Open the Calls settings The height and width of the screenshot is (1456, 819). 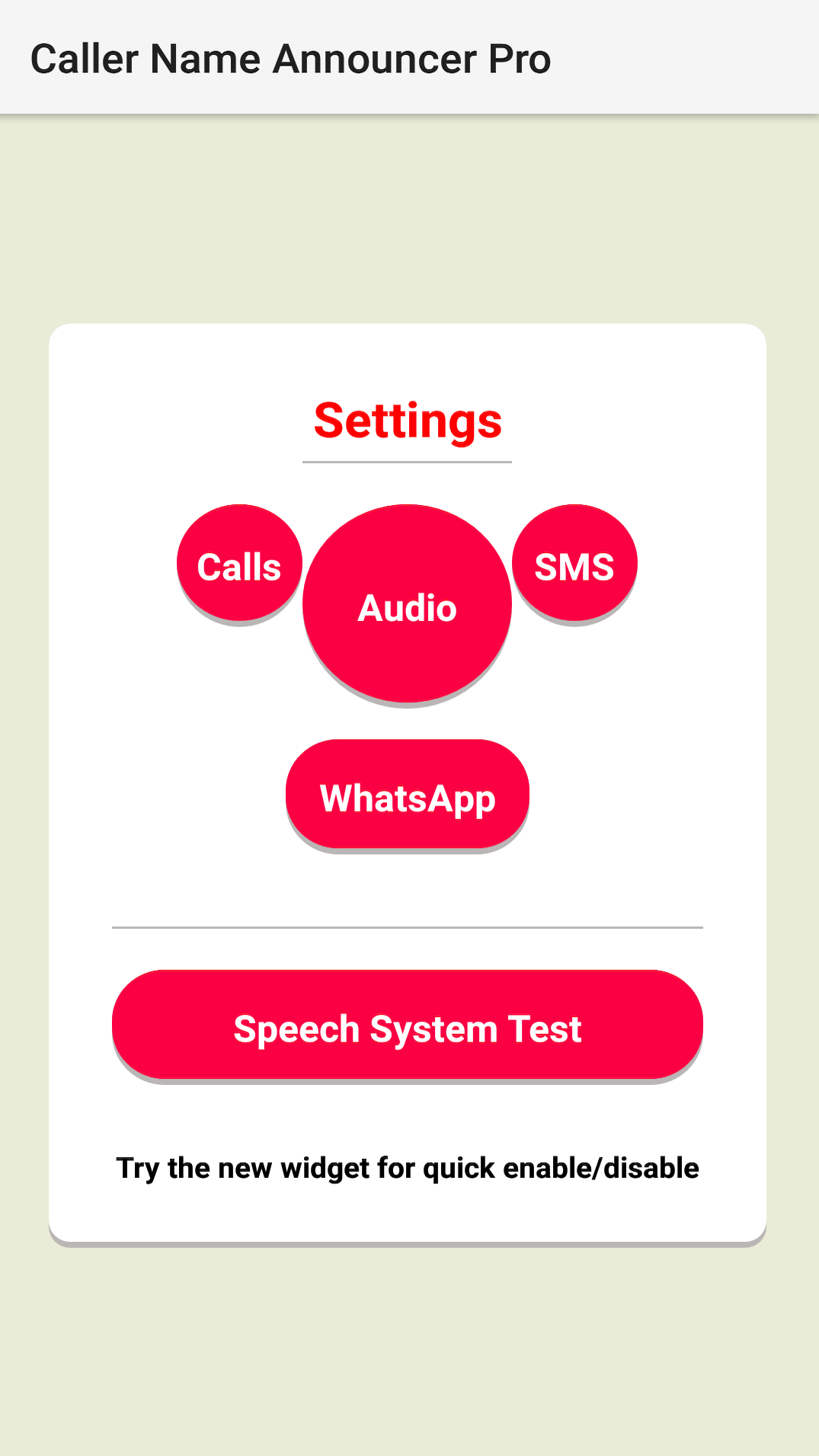239,564
